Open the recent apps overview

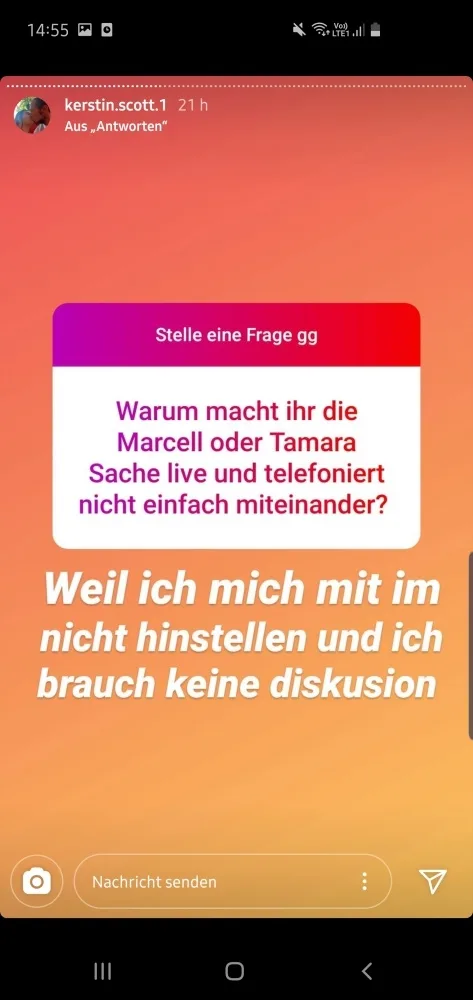(x=103, y=971)
